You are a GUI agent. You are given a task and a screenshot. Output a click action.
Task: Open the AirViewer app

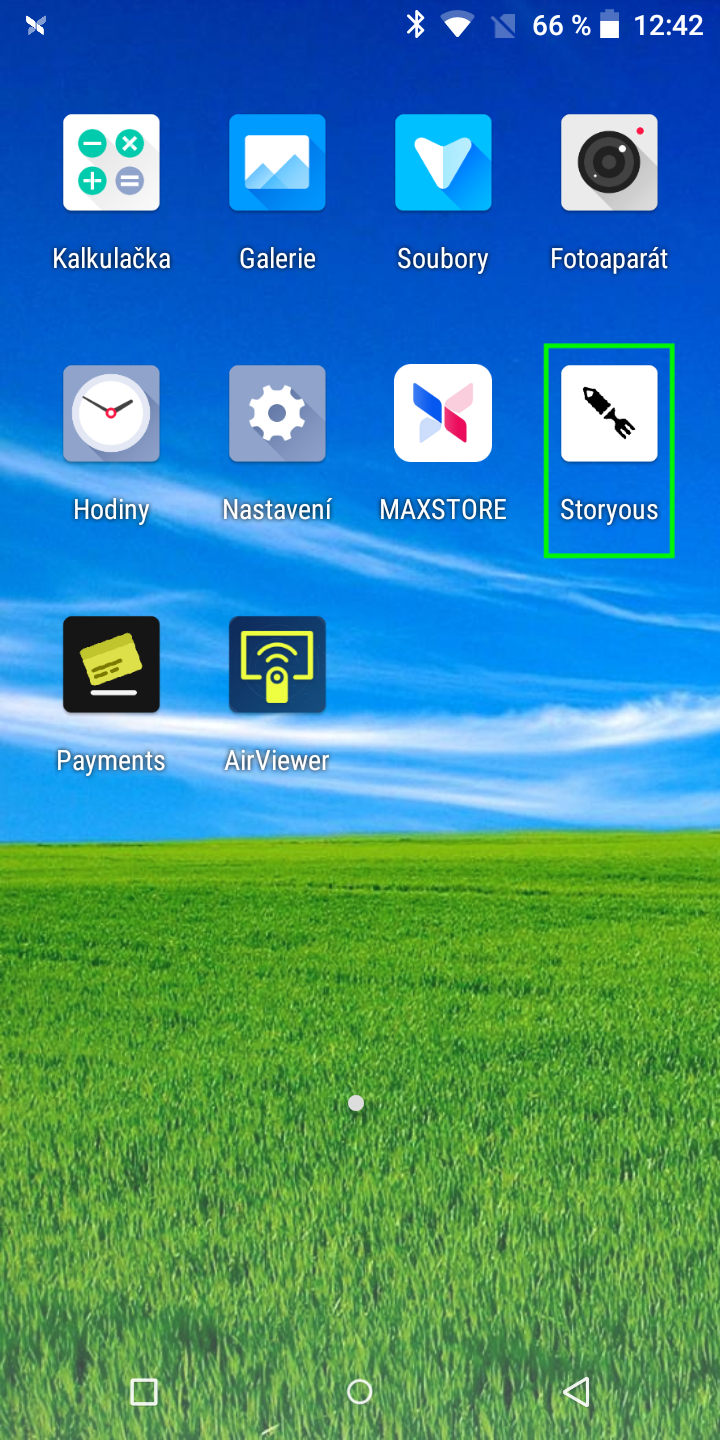(277, 665)
